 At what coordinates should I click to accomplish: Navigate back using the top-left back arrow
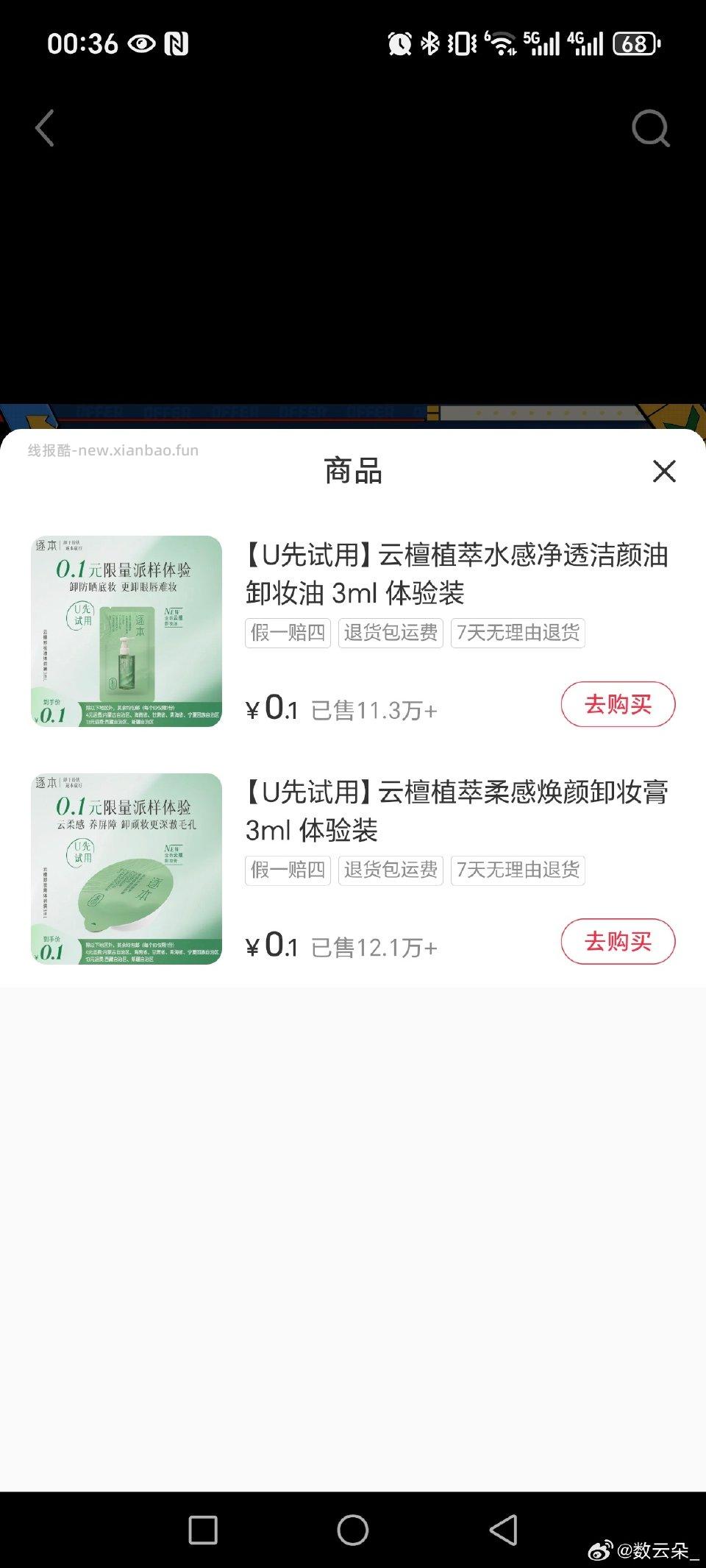coord(44,128)
